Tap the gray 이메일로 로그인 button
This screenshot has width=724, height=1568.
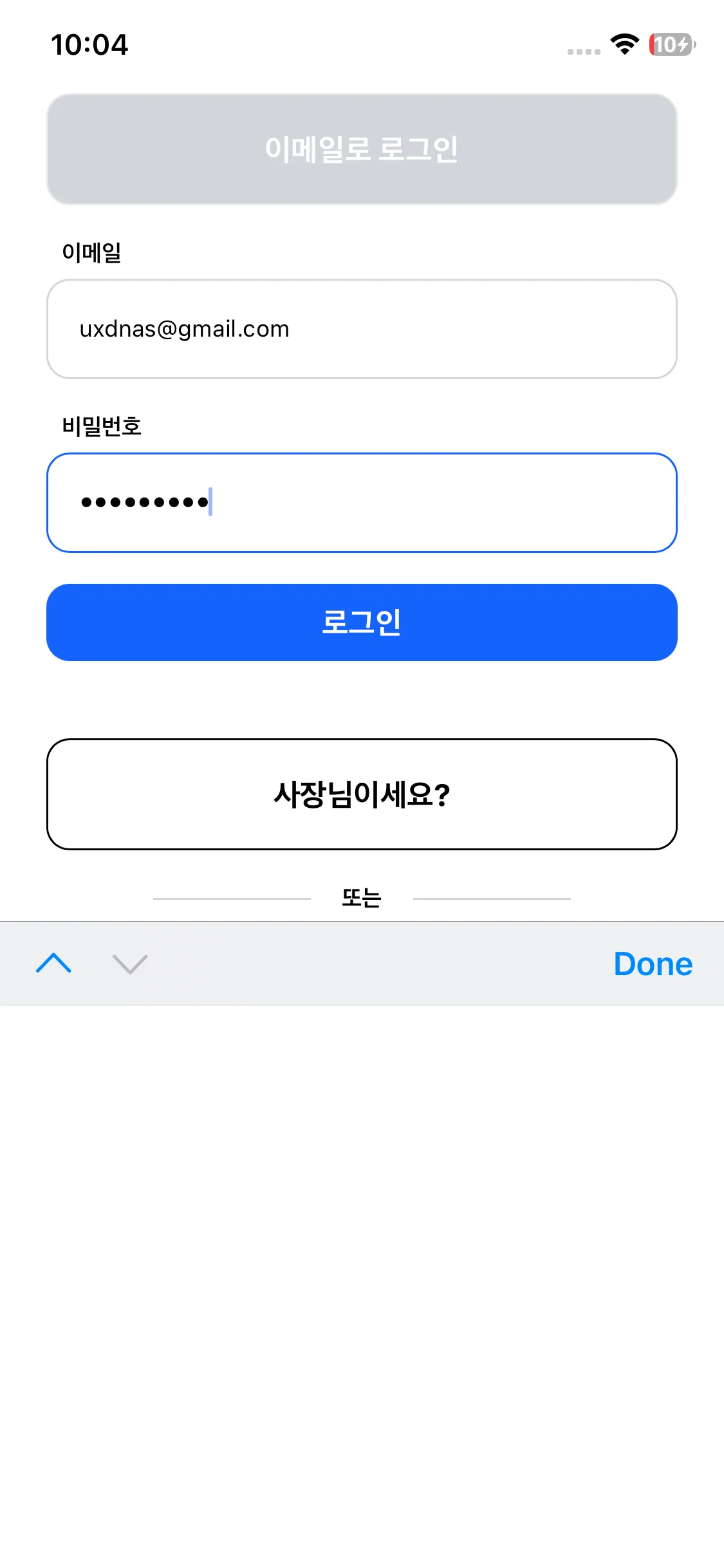(x=362, y=149)
